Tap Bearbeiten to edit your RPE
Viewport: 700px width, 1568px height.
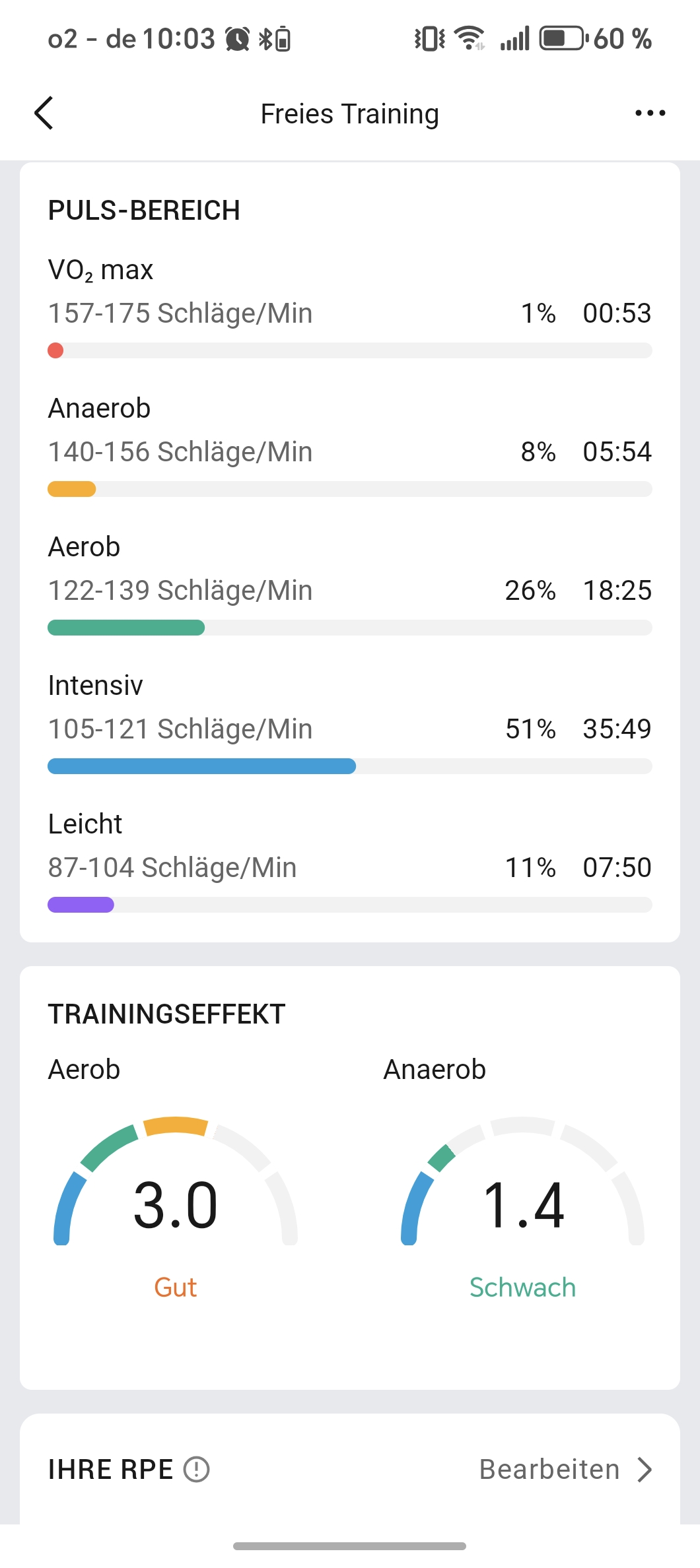point(566,1470)
